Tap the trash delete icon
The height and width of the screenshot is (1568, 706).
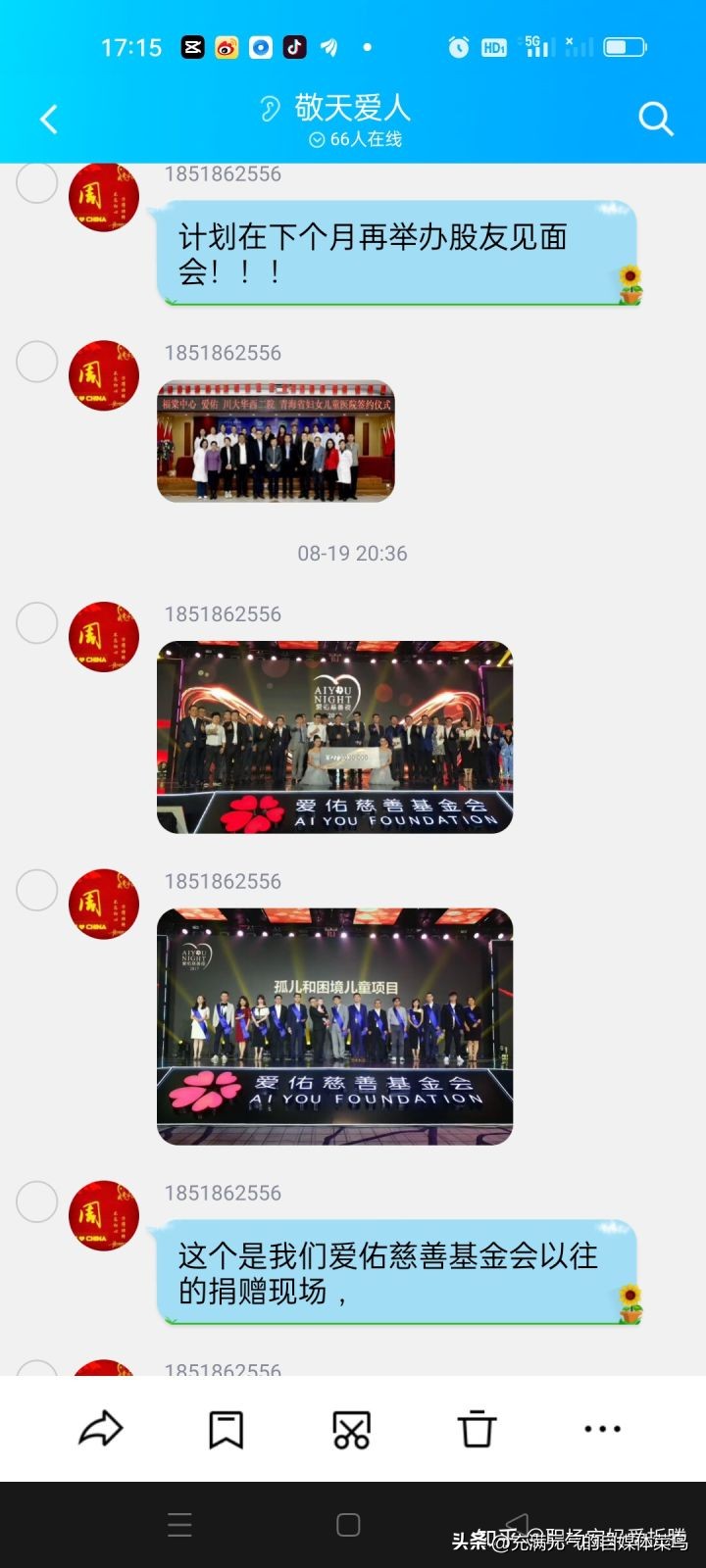(477, 1429)
